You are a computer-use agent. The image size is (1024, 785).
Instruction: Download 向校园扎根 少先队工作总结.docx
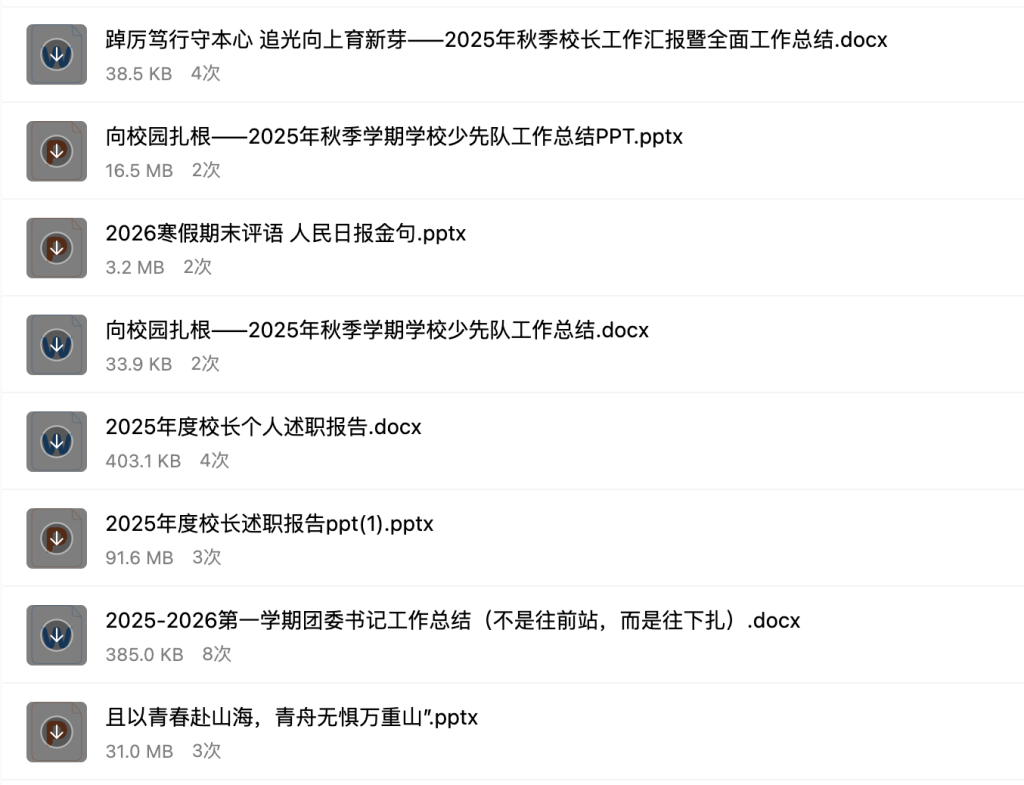(57, 345)
